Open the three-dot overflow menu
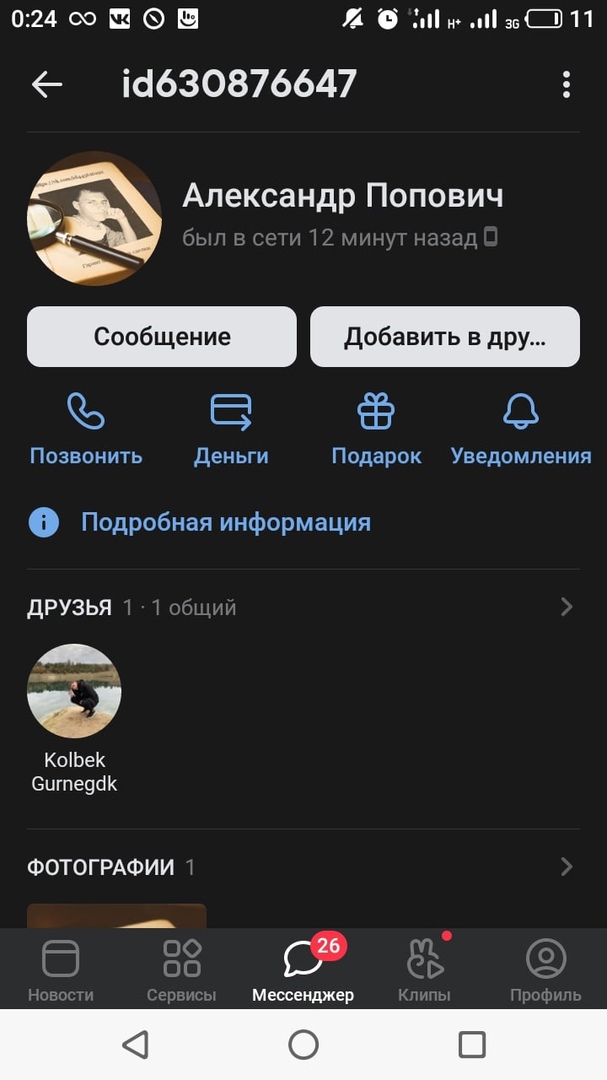 point(566,85)
